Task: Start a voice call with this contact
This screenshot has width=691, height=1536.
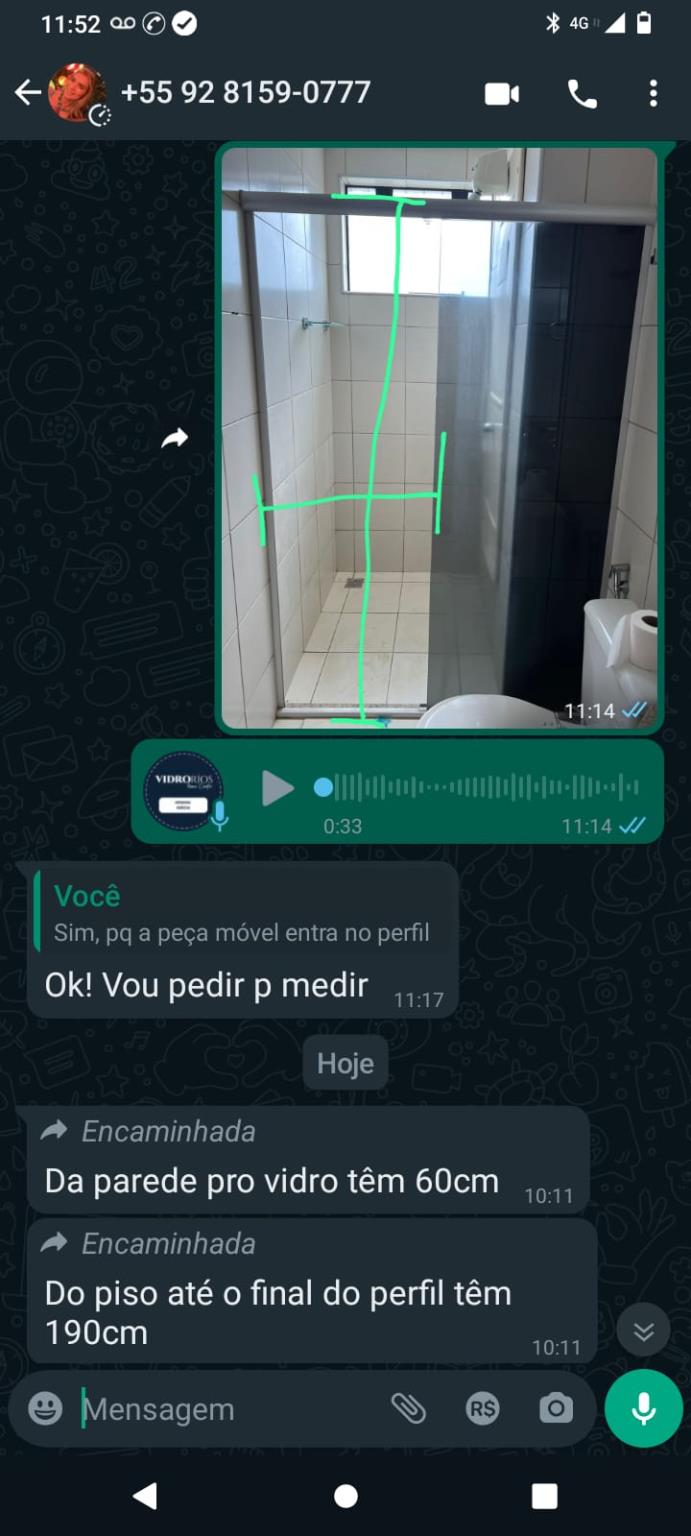Action: pos(582,94)
